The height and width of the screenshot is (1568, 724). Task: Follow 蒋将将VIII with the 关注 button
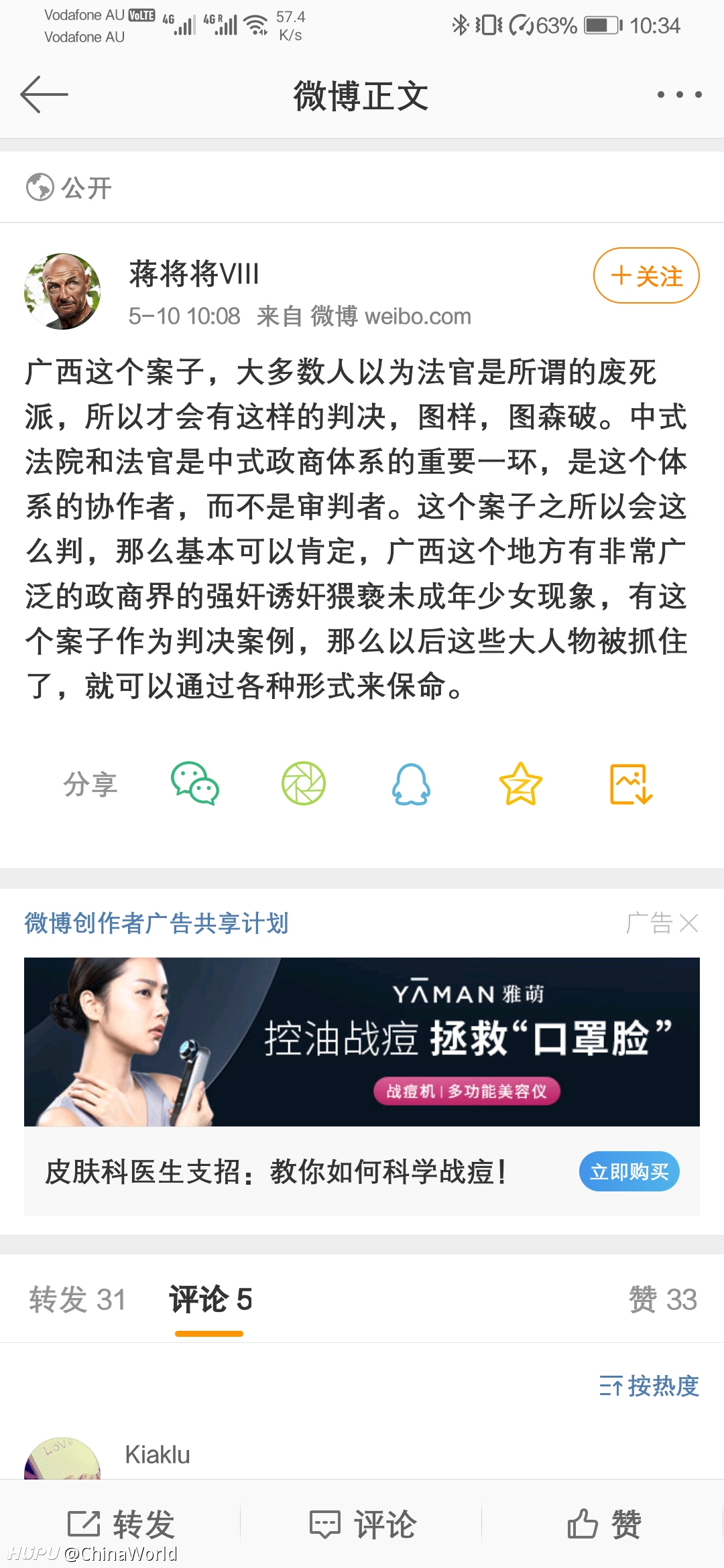[x=646, y=275]
